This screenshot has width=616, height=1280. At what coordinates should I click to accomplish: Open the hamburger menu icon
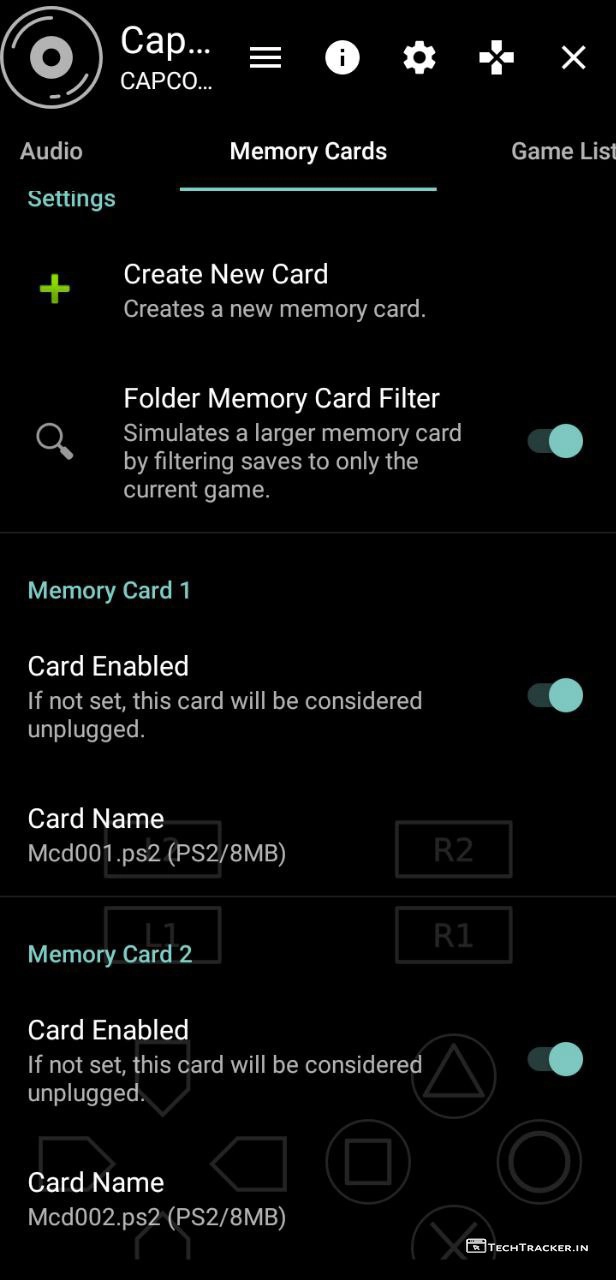265,58
